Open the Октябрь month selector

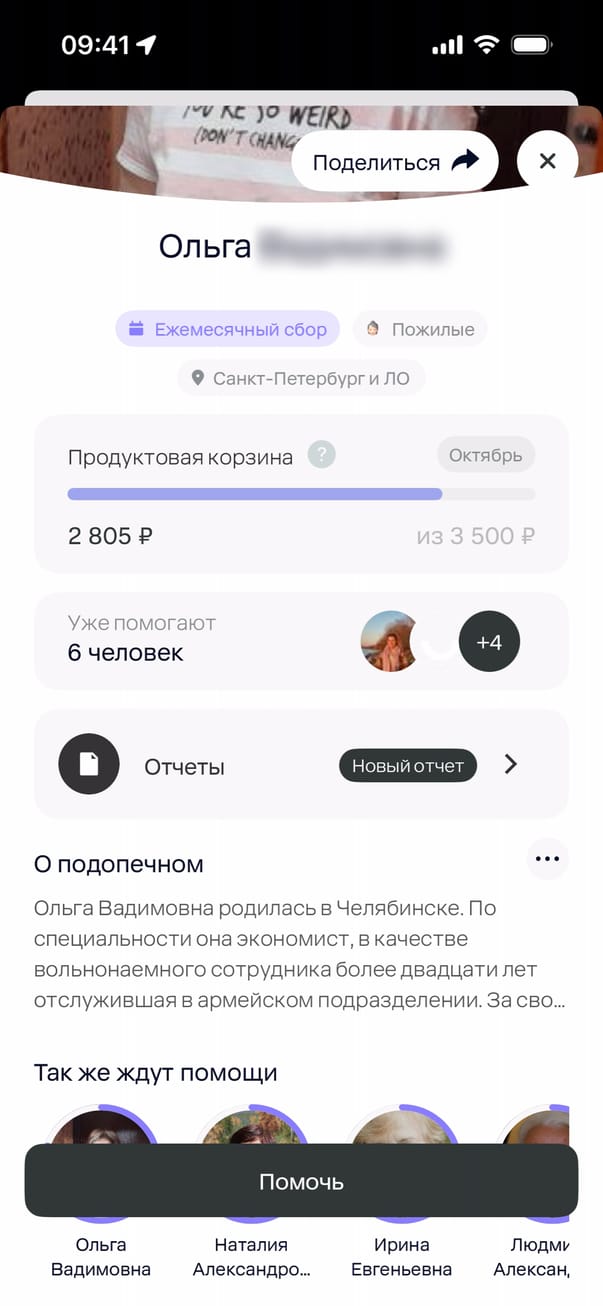click(485, 456)
